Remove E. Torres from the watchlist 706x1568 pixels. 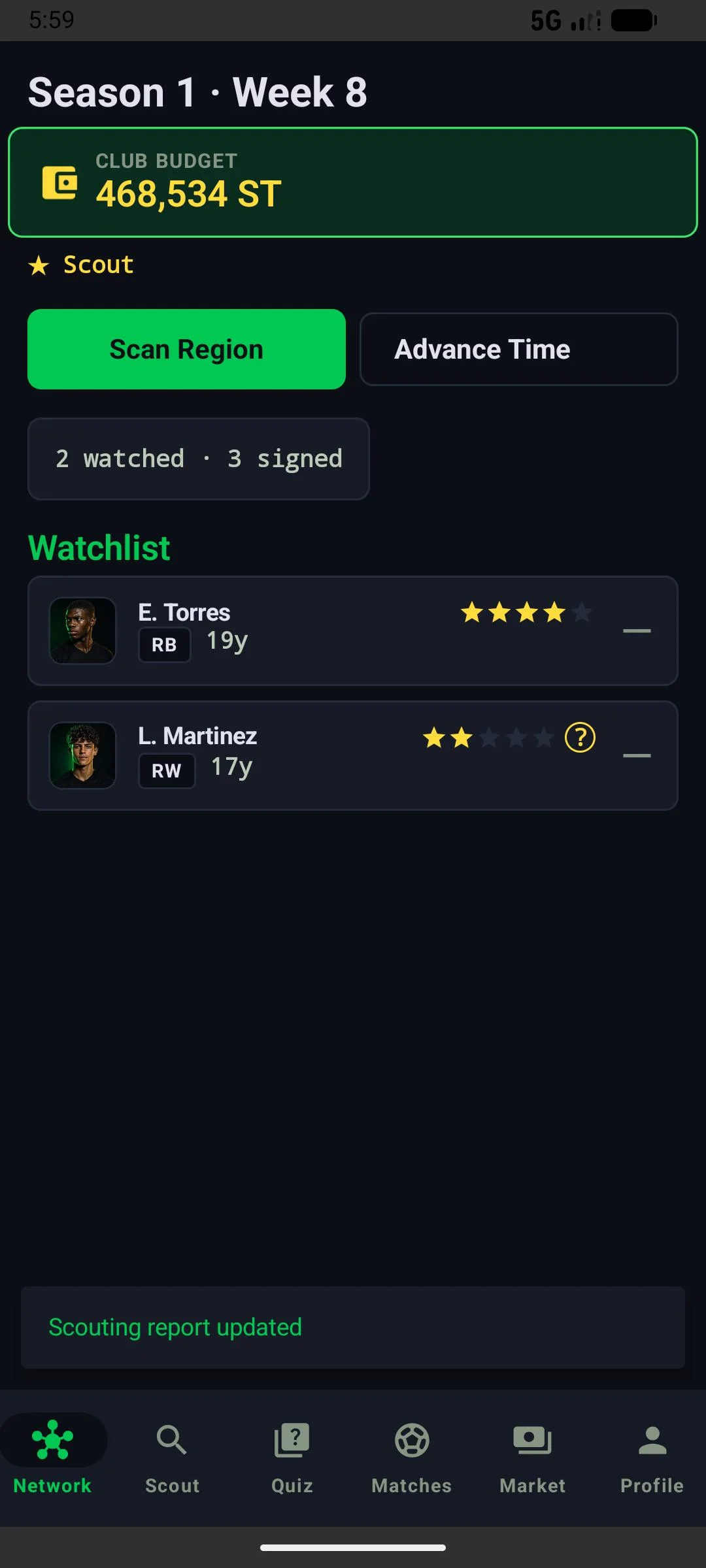pos(637,630)
